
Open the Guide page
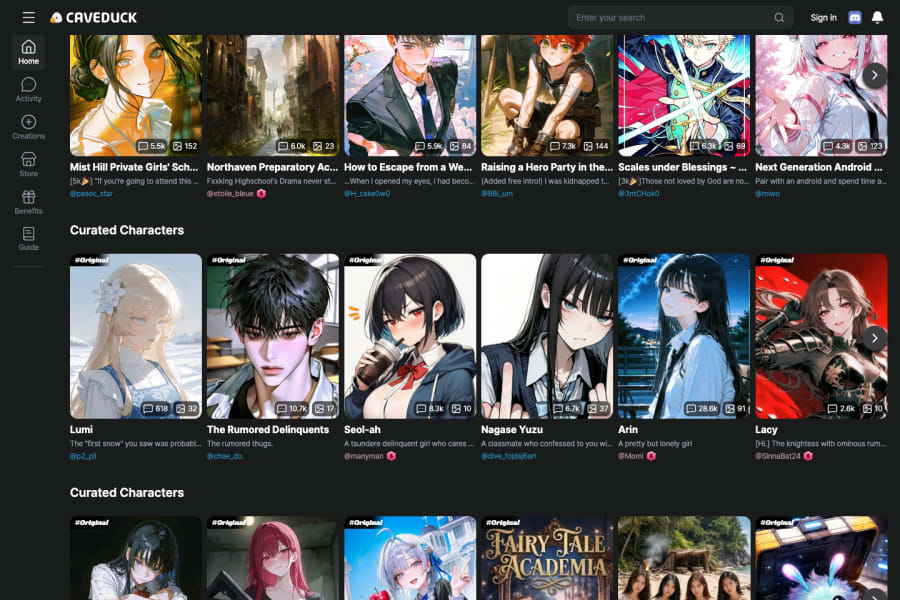[28, 239]
